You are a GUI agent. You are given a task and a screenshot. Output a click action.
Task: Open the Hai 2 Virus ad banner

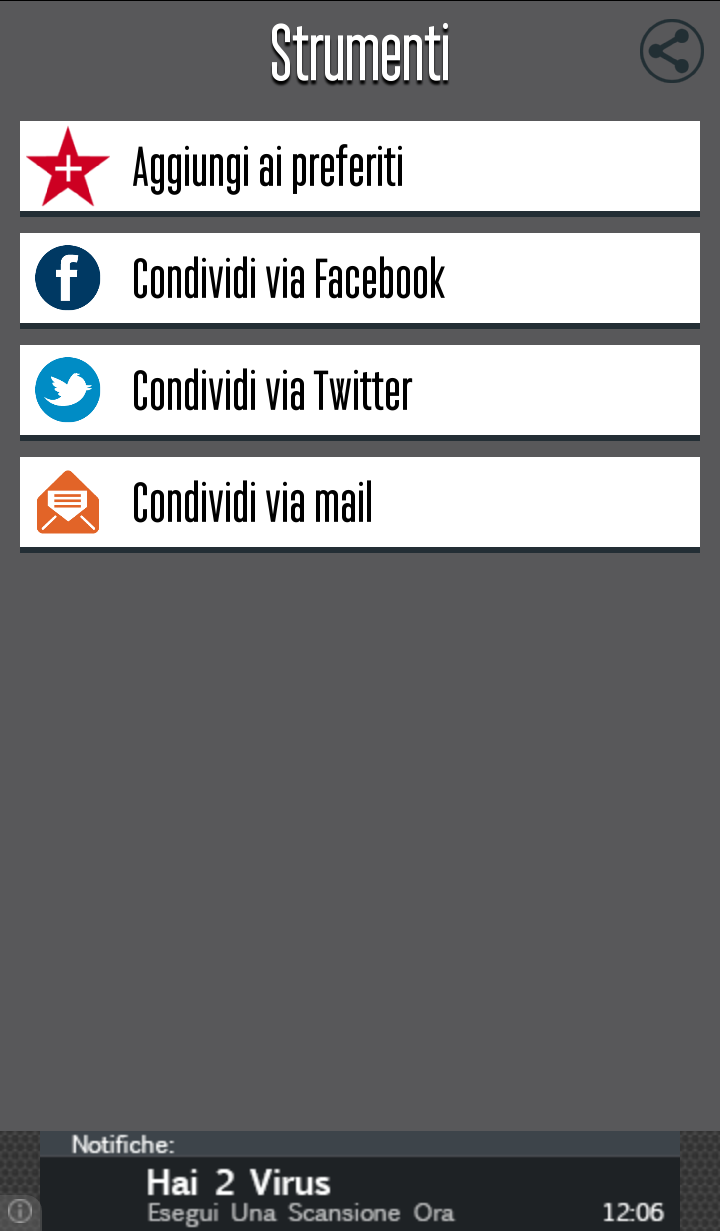click(x=360, y=1181)
